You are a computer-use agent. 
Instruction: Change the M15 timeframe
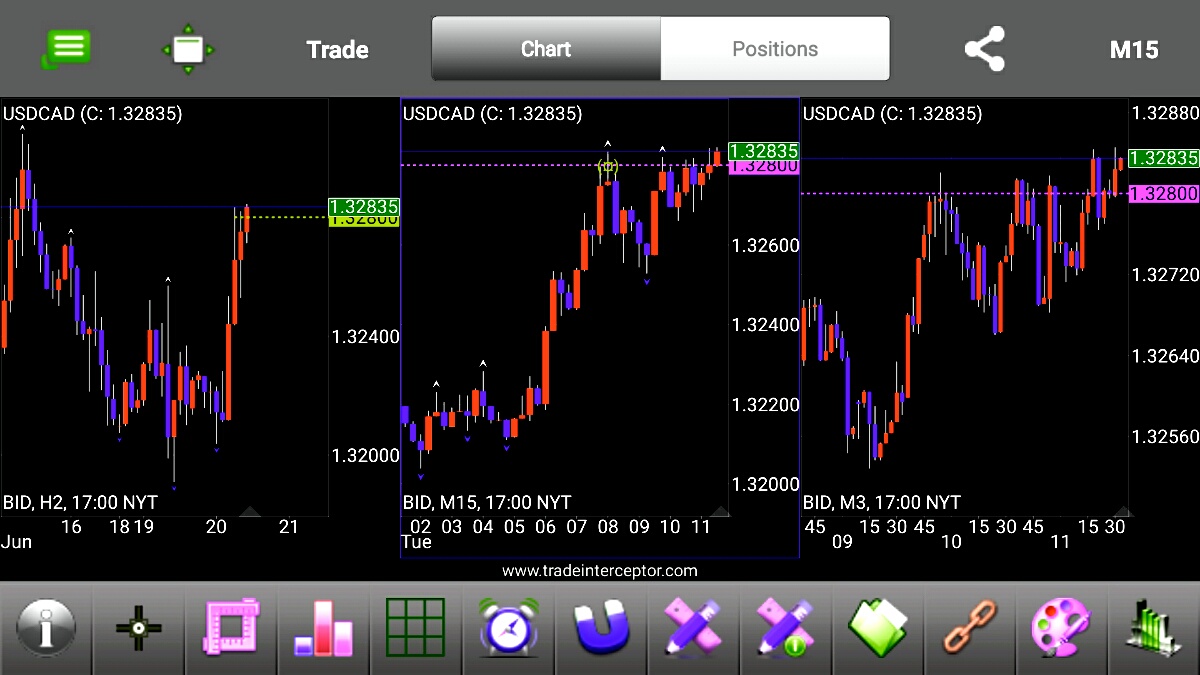(1134, 49)
